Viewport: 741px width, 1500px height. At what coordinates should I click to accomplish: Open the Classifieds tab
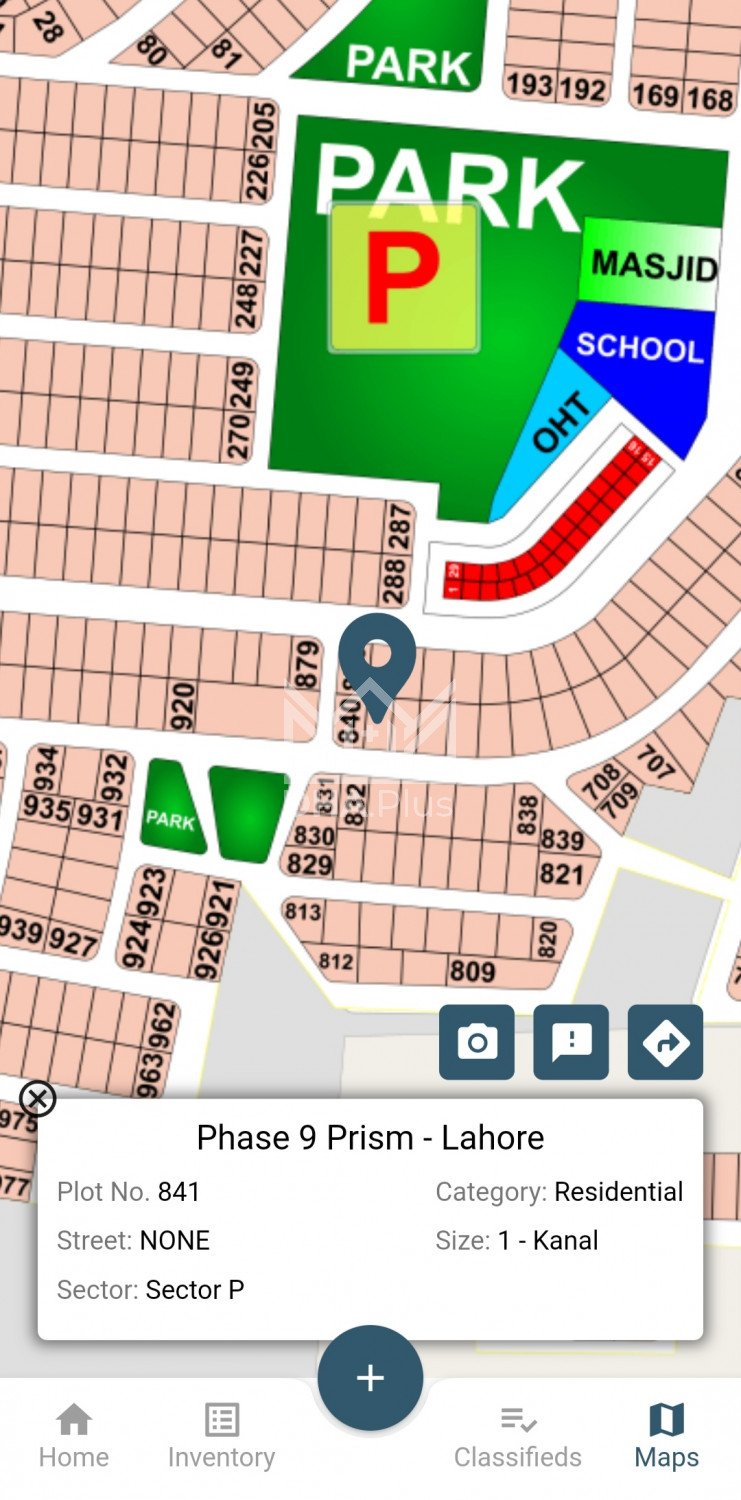click(x=518, y=1436)
